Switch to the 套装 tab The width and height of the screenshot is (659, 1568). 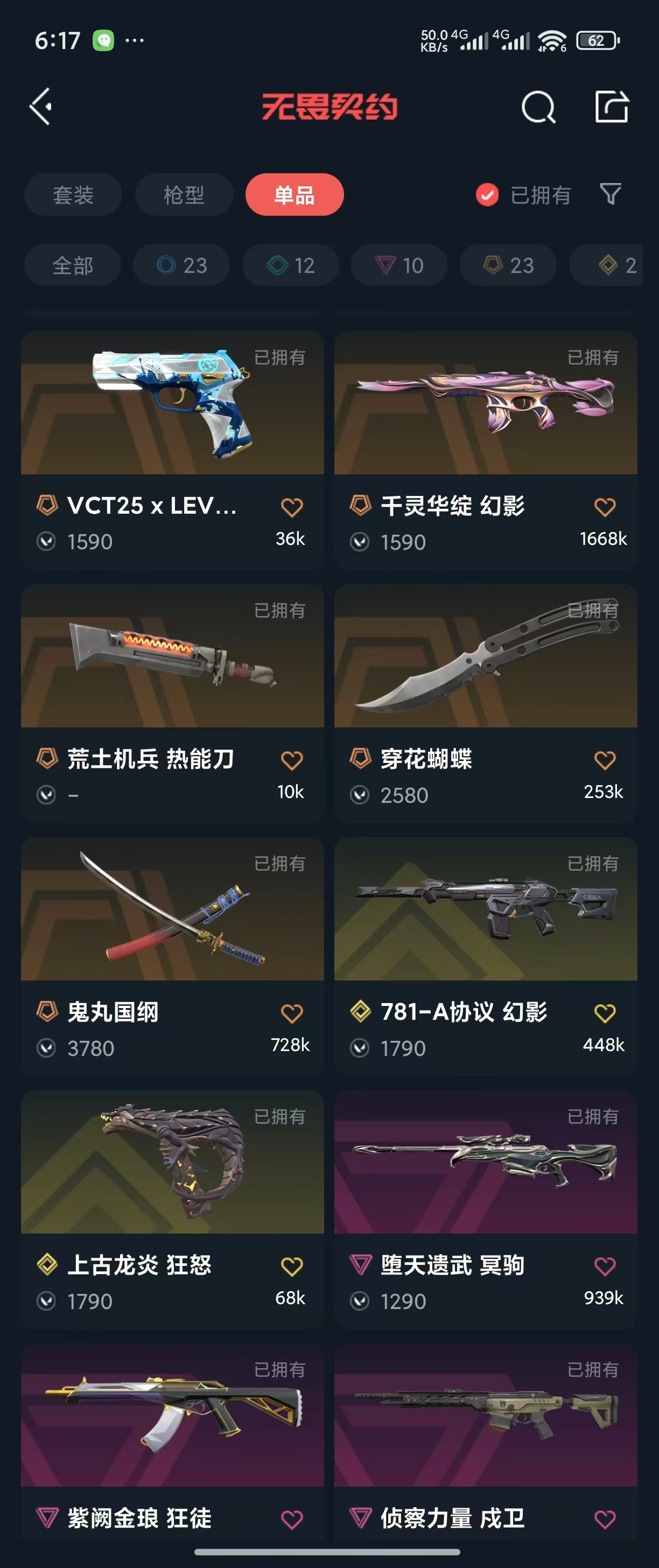(x=73, y=195)
